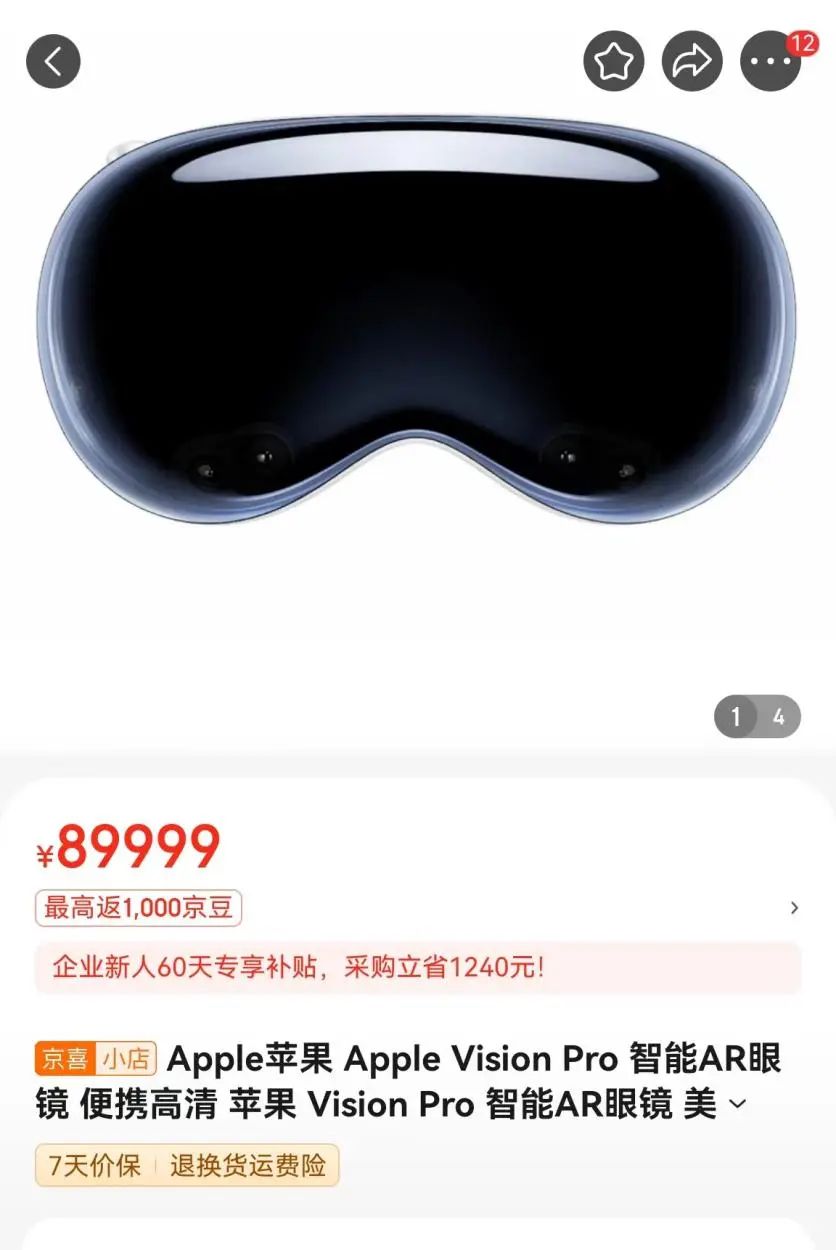Open the three-dot more menu
836x1250 pixels.
coord(771,62)
